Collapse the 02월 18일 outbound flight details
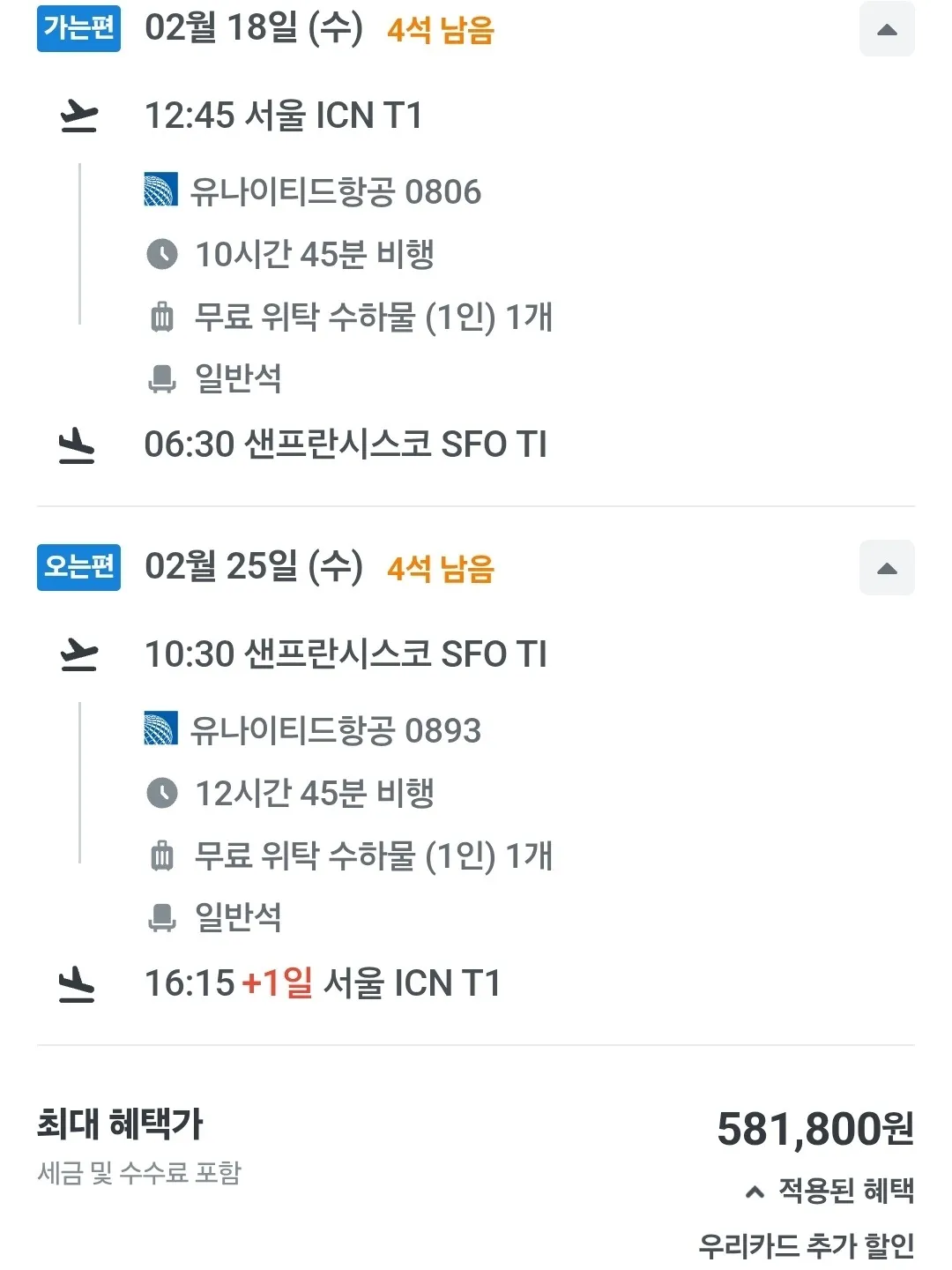 887,29
